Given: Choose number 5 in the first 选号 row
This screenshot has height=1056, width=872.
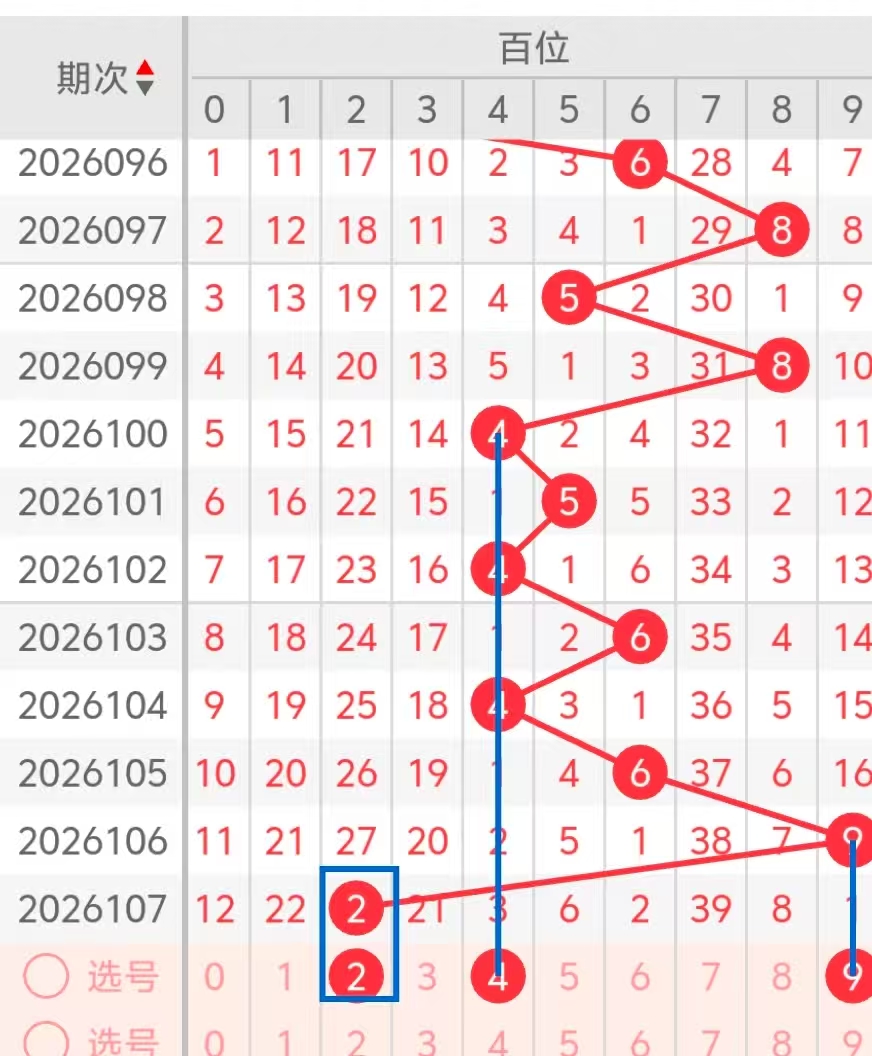Looking at the screenshot, I should (x=569, y=976).
